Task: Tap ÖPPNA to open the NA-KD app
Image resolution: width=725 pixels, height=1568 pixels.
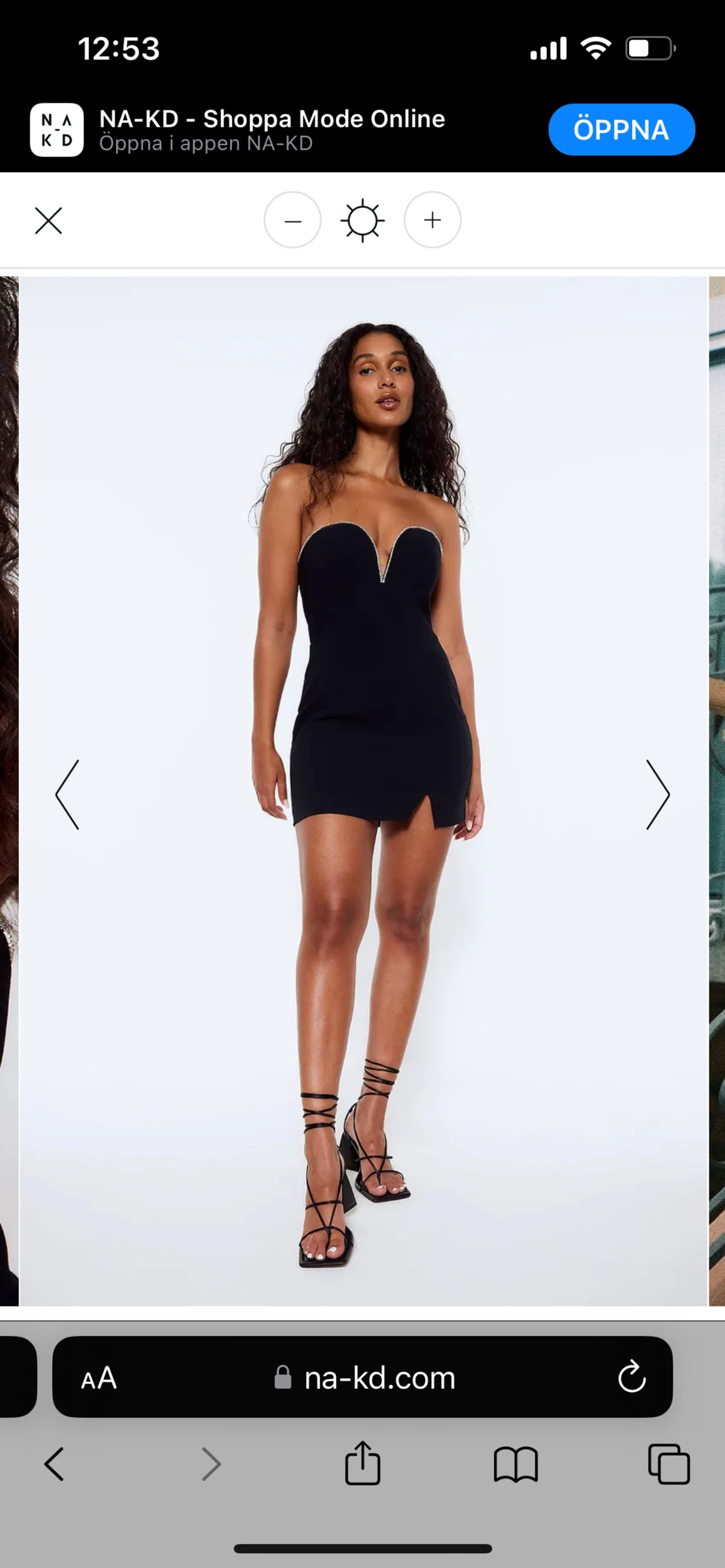Action: click(x=621, y=129)
